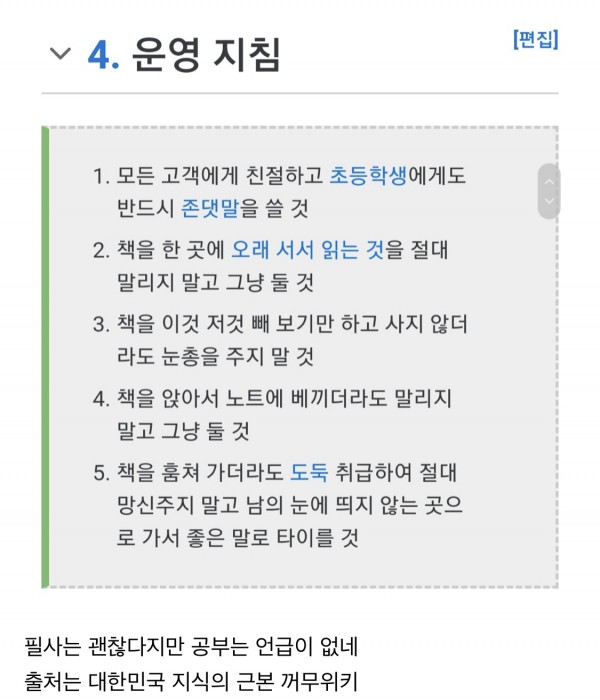Tap the scroll-up arrow button

pyautogui.click(x=548, y=181)
